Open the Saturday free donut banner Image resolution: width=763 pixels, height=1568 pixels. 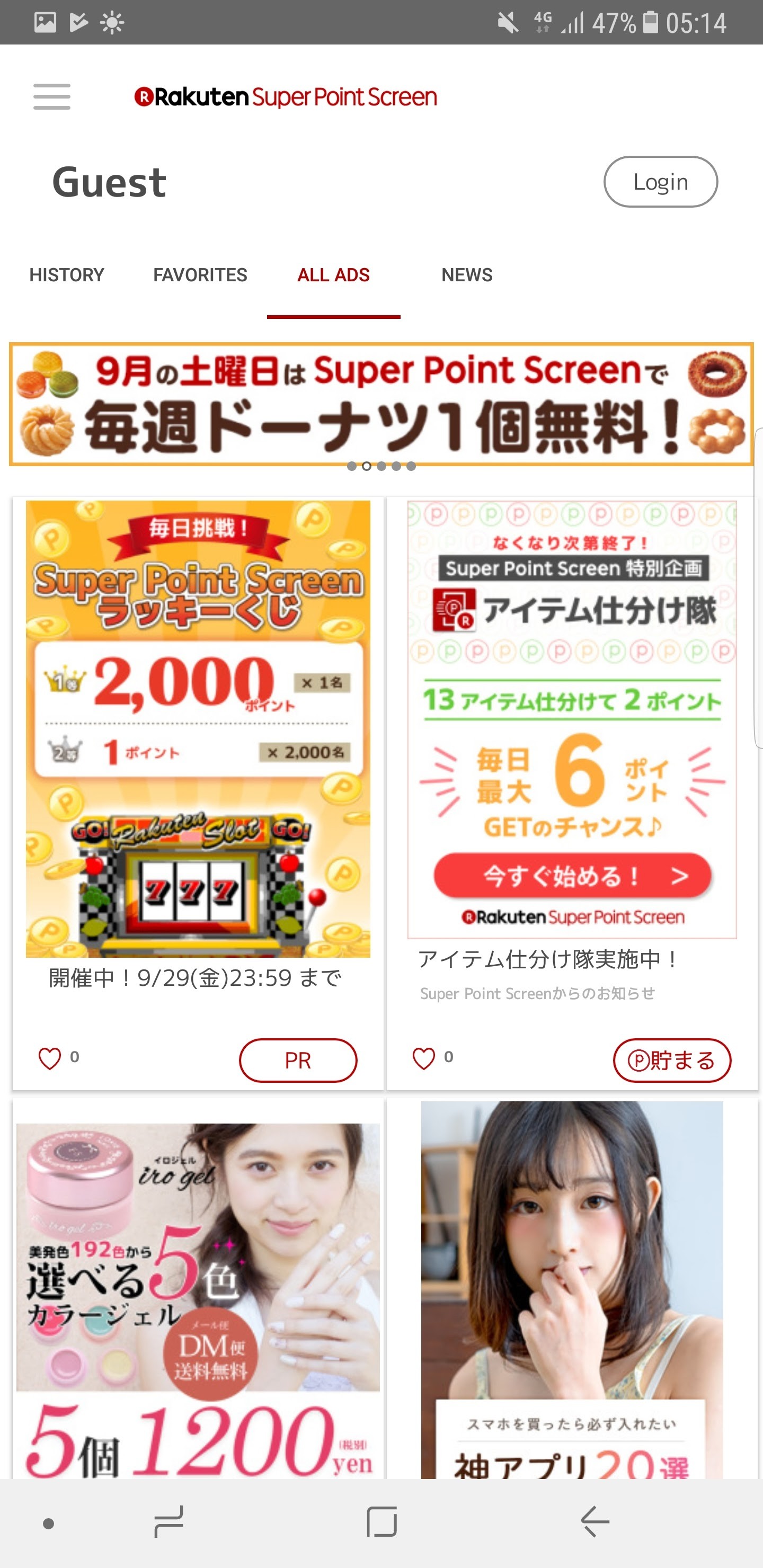(381, 404)
